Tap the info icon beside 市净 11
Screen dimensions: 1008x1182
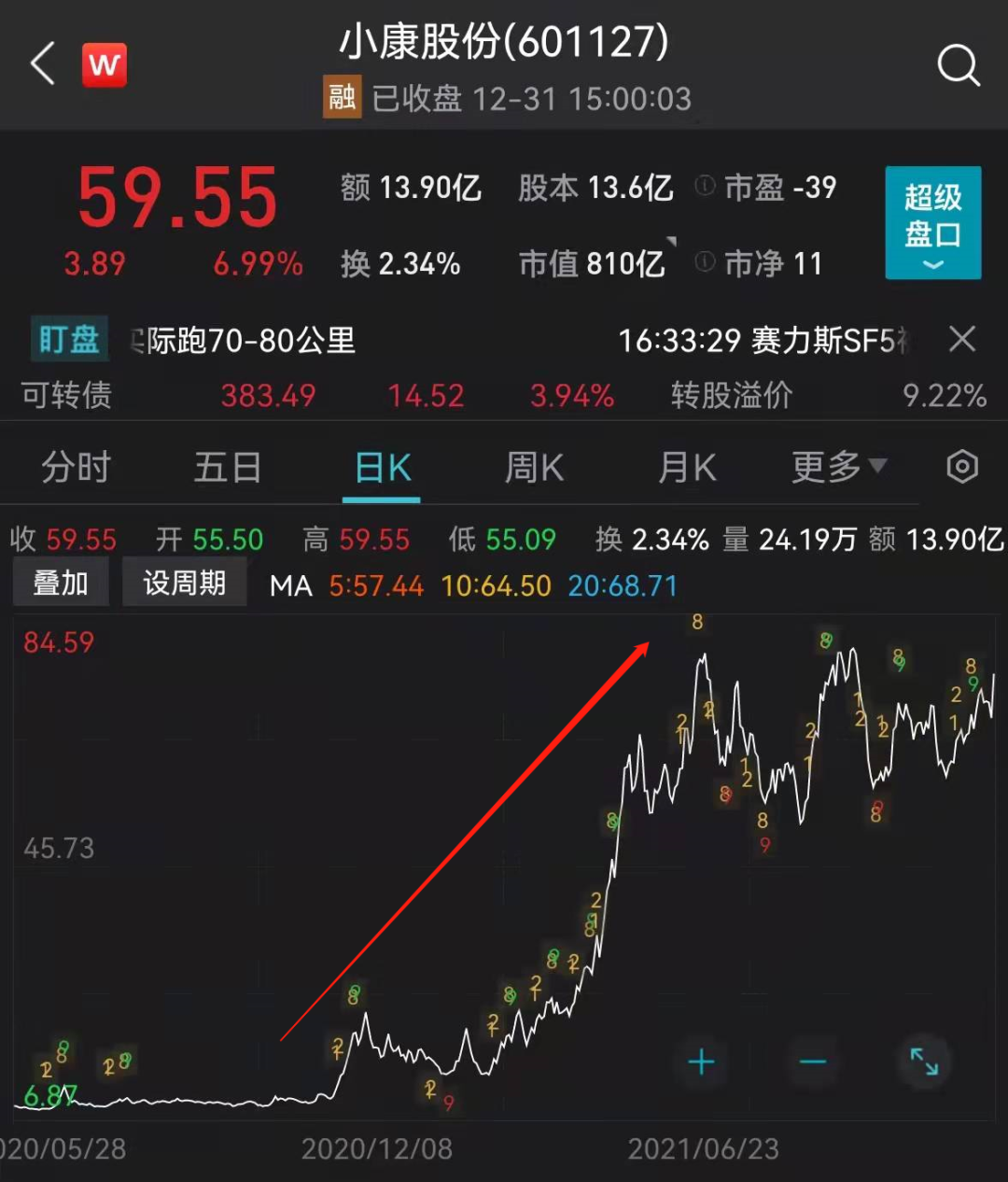[706, 263]
